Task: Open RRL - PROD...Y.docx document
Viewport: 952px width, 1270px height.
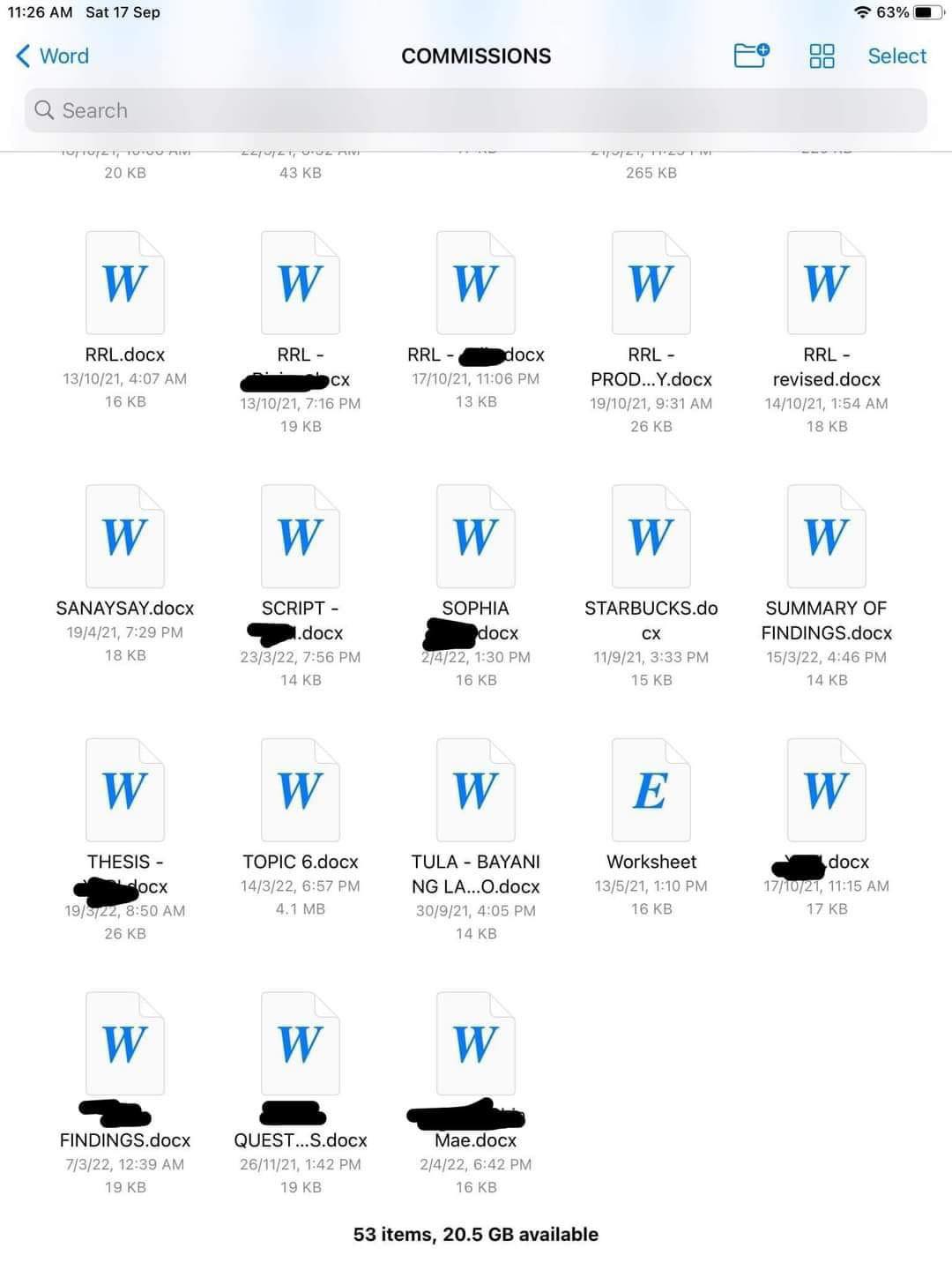Action: (x=651, y=284)
